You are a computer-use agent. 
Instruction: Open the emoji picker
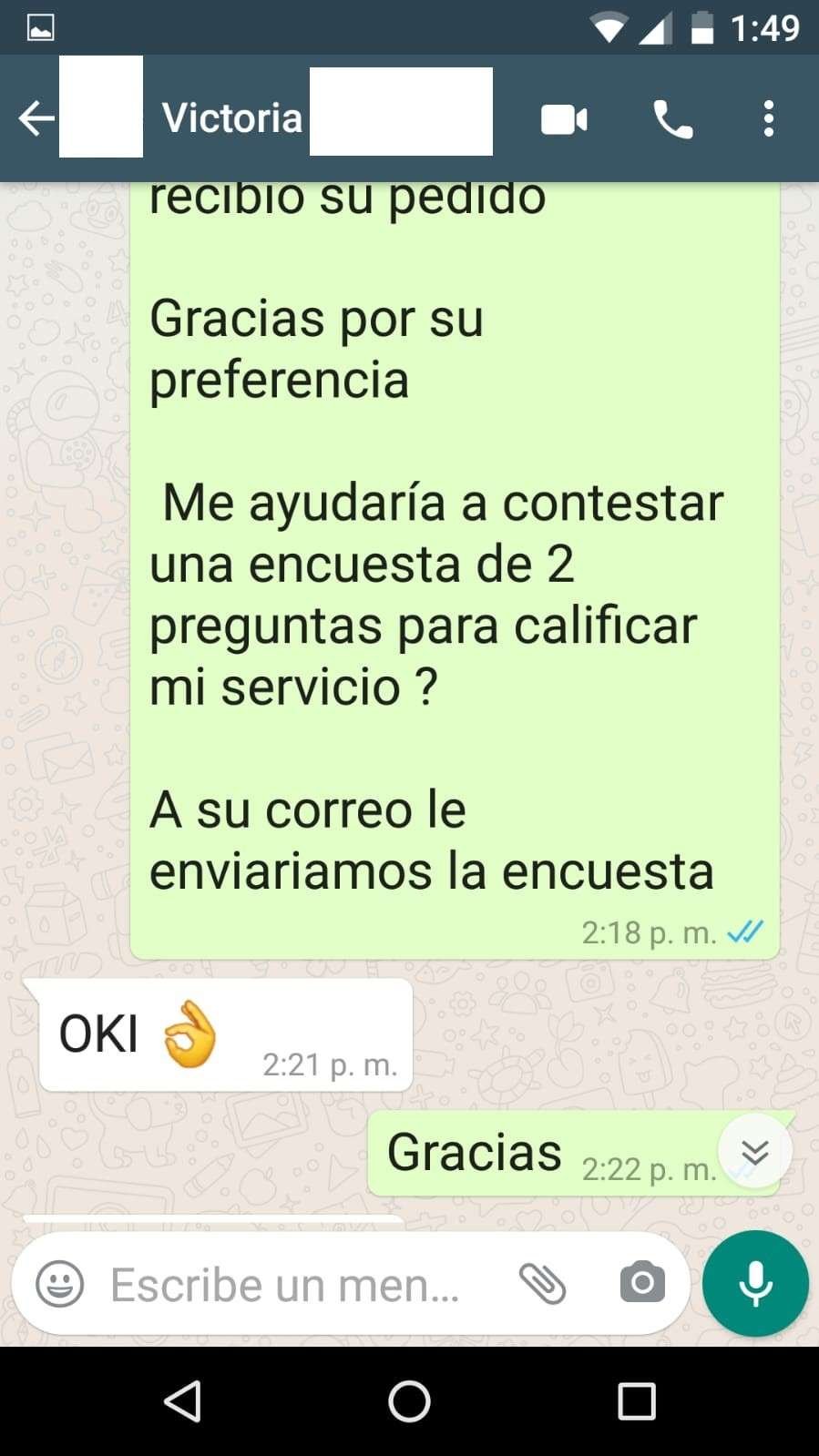coord(59,1284)
